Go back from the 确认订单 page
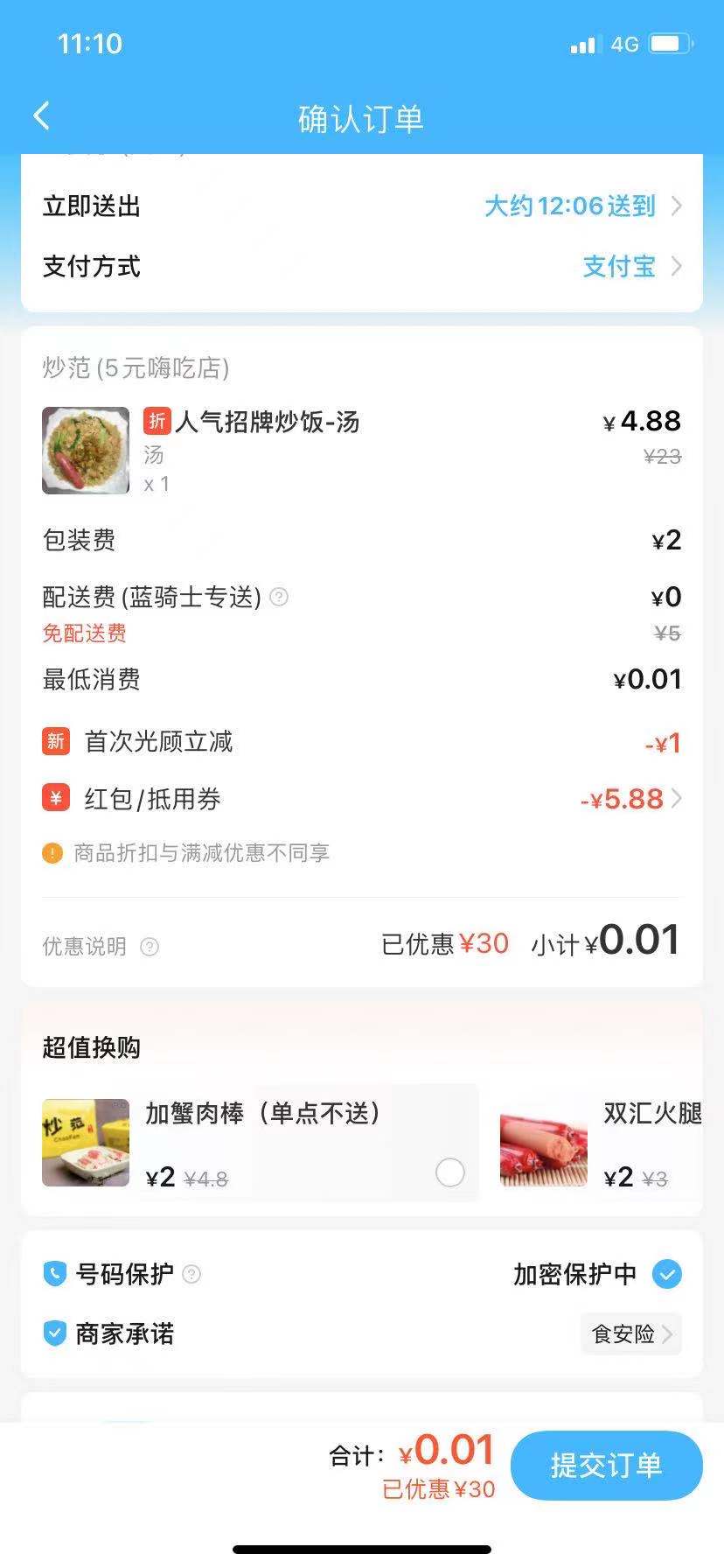Image resolution: width=724 pixels, height=1568 pixels. click(41, 116)
